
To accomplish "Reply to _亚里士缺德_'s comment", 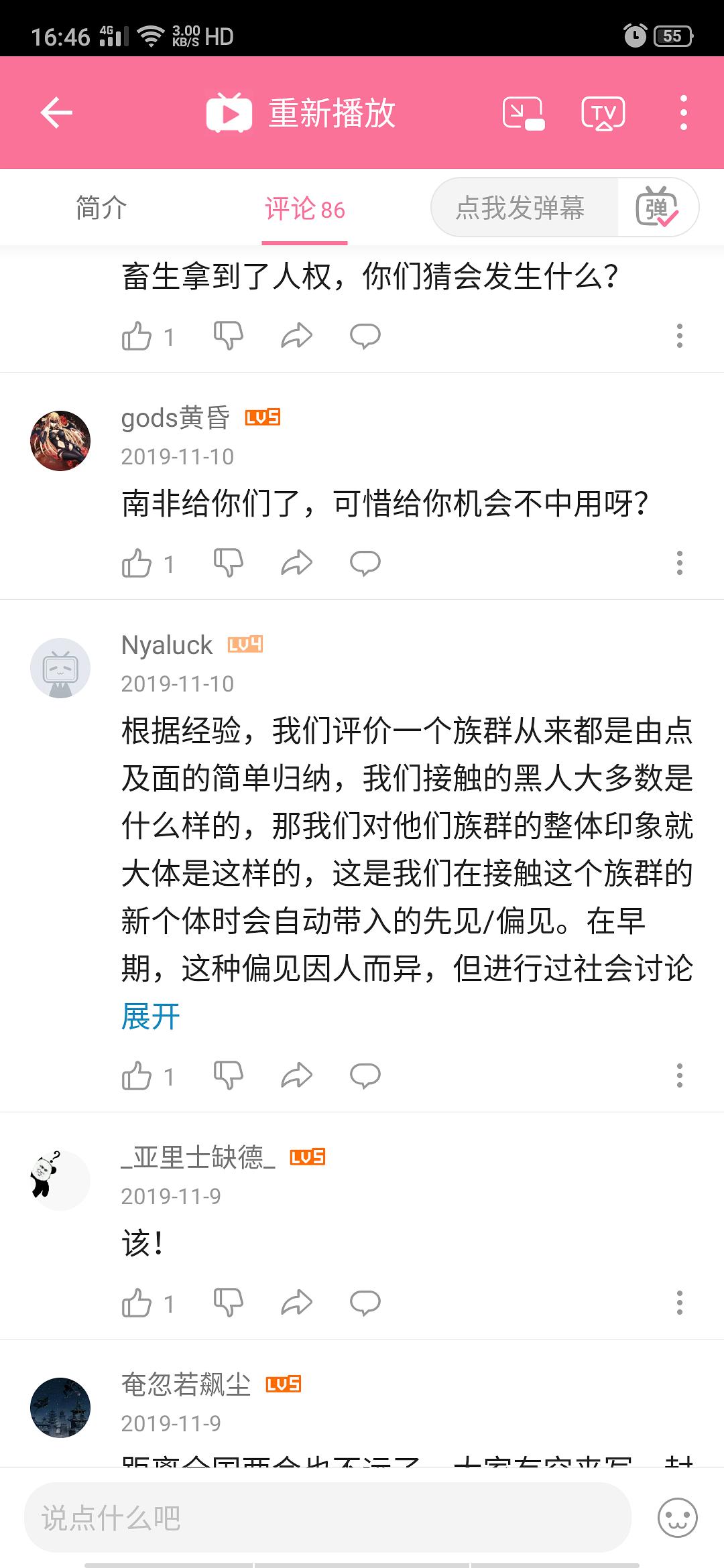I will pyautogui.click(x=365, y=1303).
